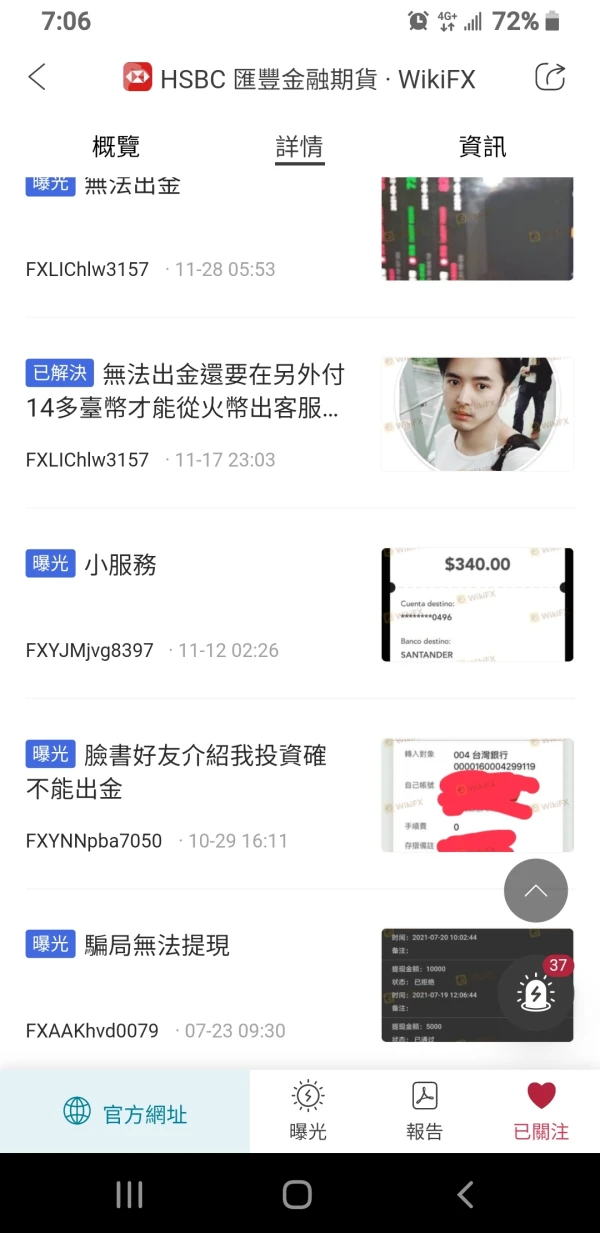600x1233 pixels.
Task: Go back using the top-left arrow
Action: [37, 77]
